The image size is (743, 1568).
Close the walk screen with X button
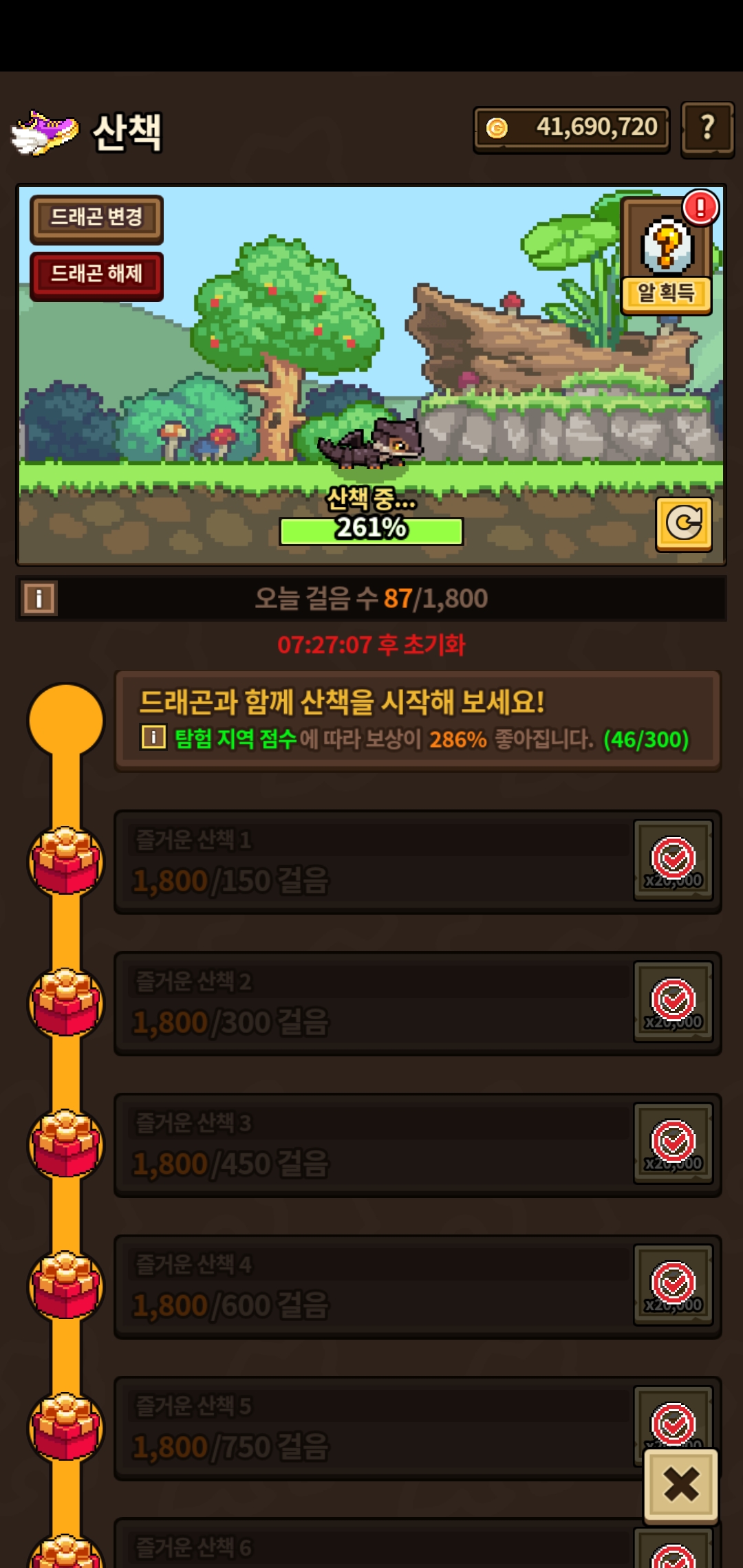pos(680,1485)
